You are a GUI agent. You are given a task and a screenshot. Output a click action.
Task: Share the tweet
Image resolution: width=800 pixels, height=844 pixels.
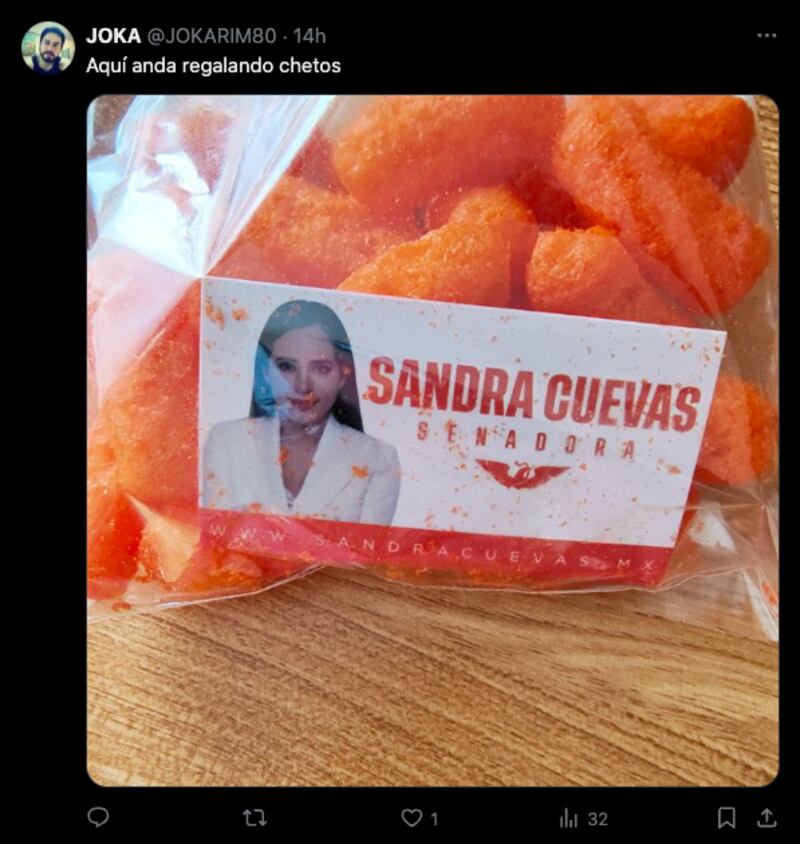766,817
